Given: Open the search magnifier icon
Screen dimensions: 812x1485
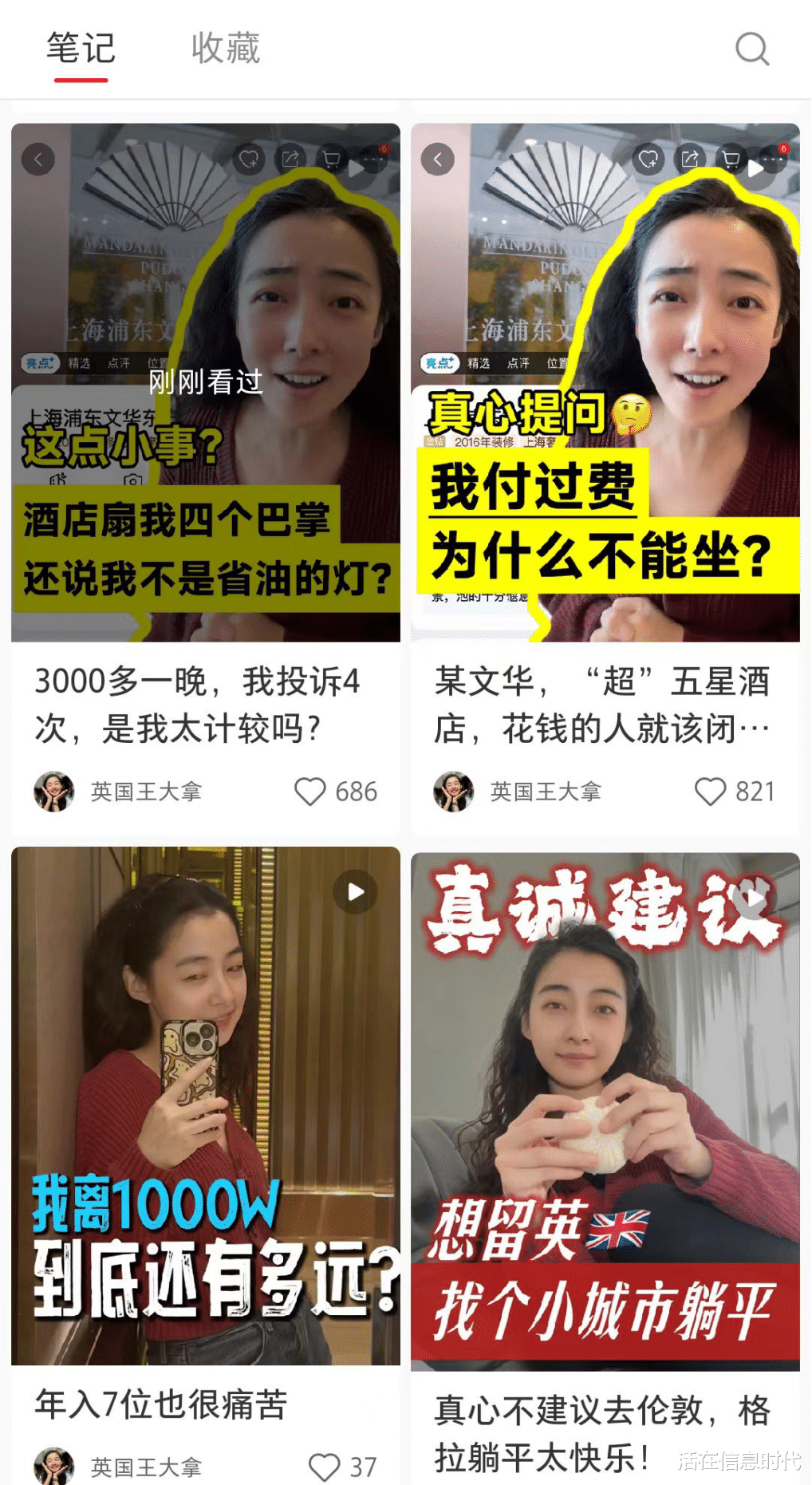Looking at the screenshot, I should point(751,49).
